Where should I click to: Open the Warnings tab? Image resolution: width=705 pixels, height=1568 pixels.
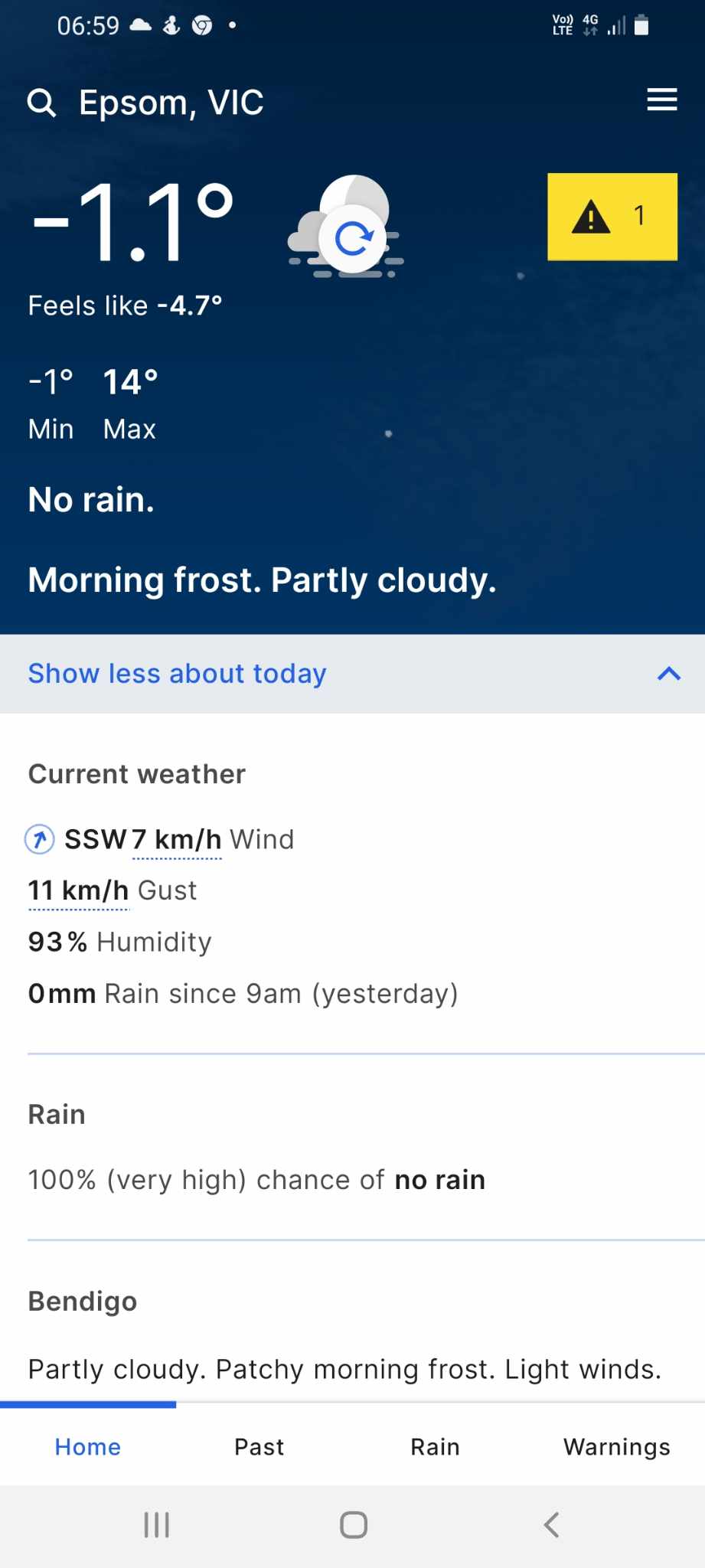pyautogui.click(x=616, y=1446)
